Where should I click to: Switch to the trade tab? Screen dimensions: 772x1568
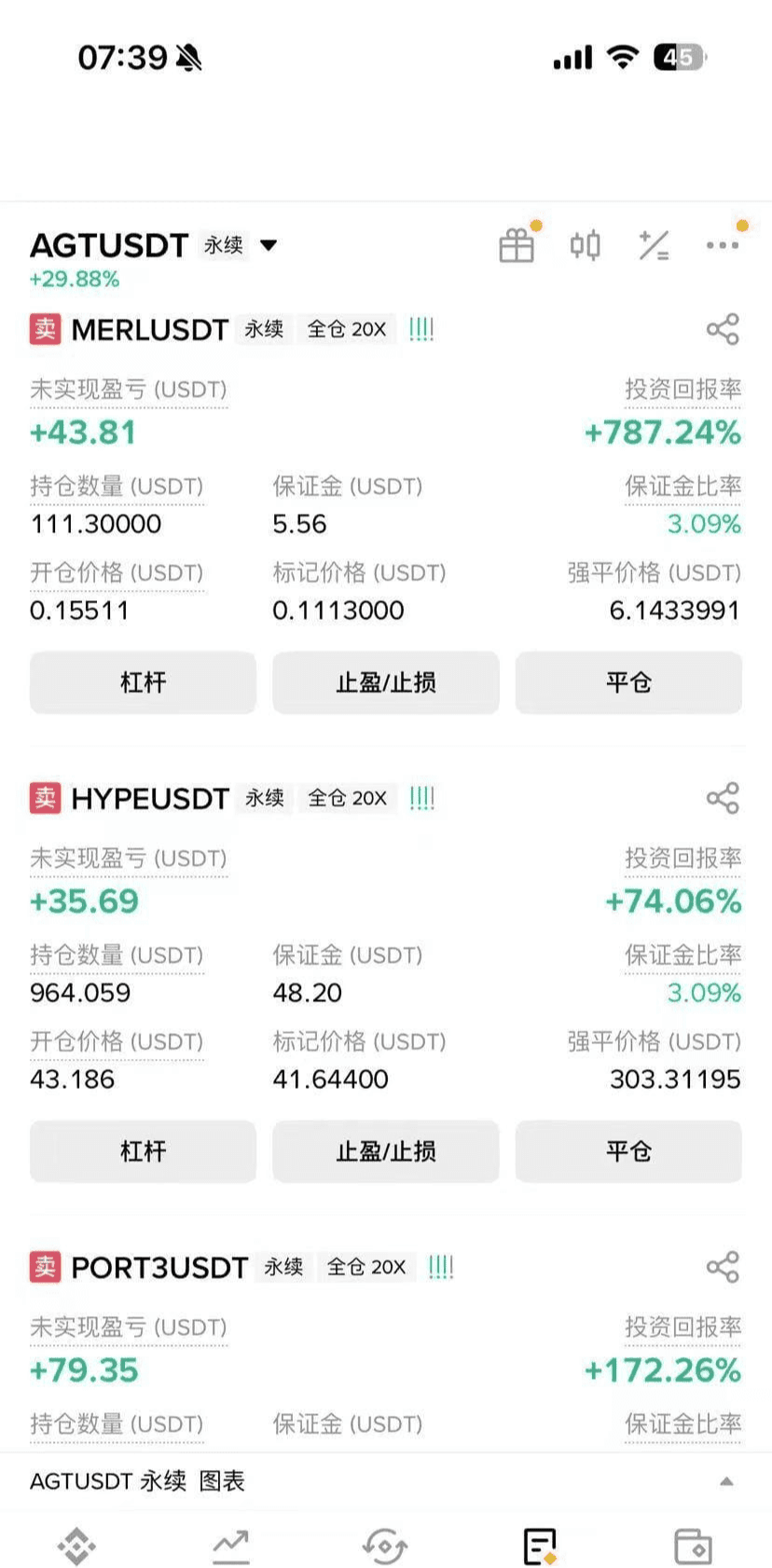pyautogui.click(x=385, y=1547)
